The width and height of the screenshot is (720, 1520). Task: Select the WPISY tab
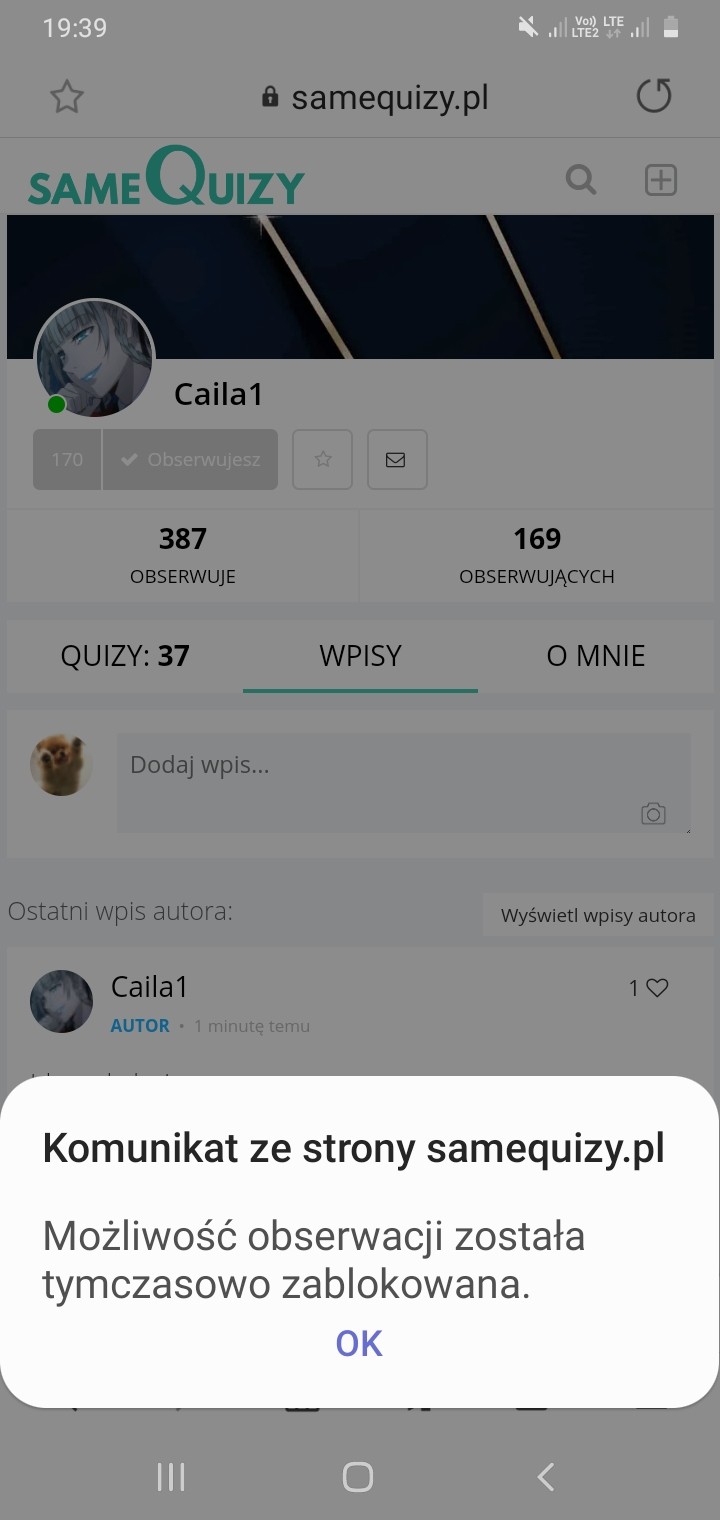[x=360, y=656]
